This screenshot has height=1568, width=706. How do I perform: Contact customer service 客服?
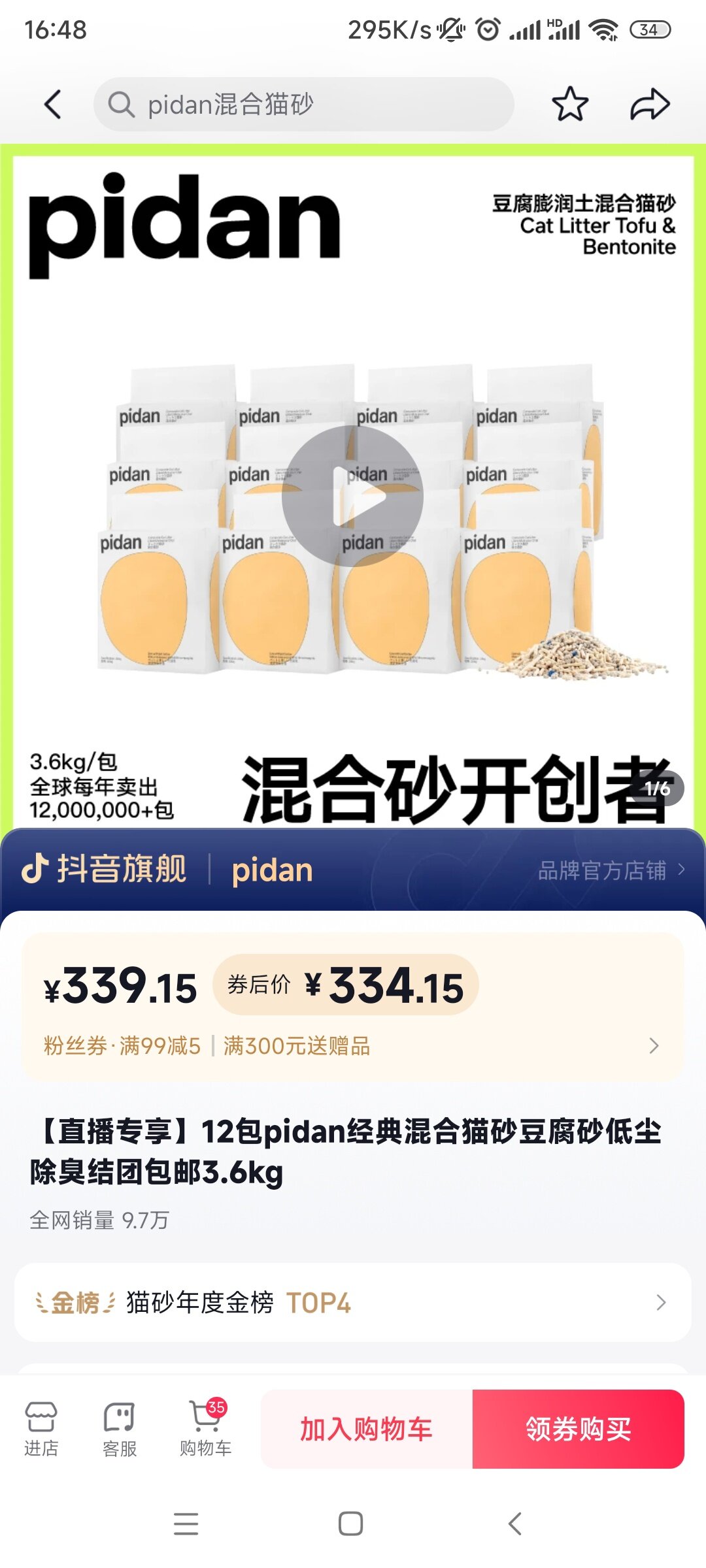pos(120,1429)
